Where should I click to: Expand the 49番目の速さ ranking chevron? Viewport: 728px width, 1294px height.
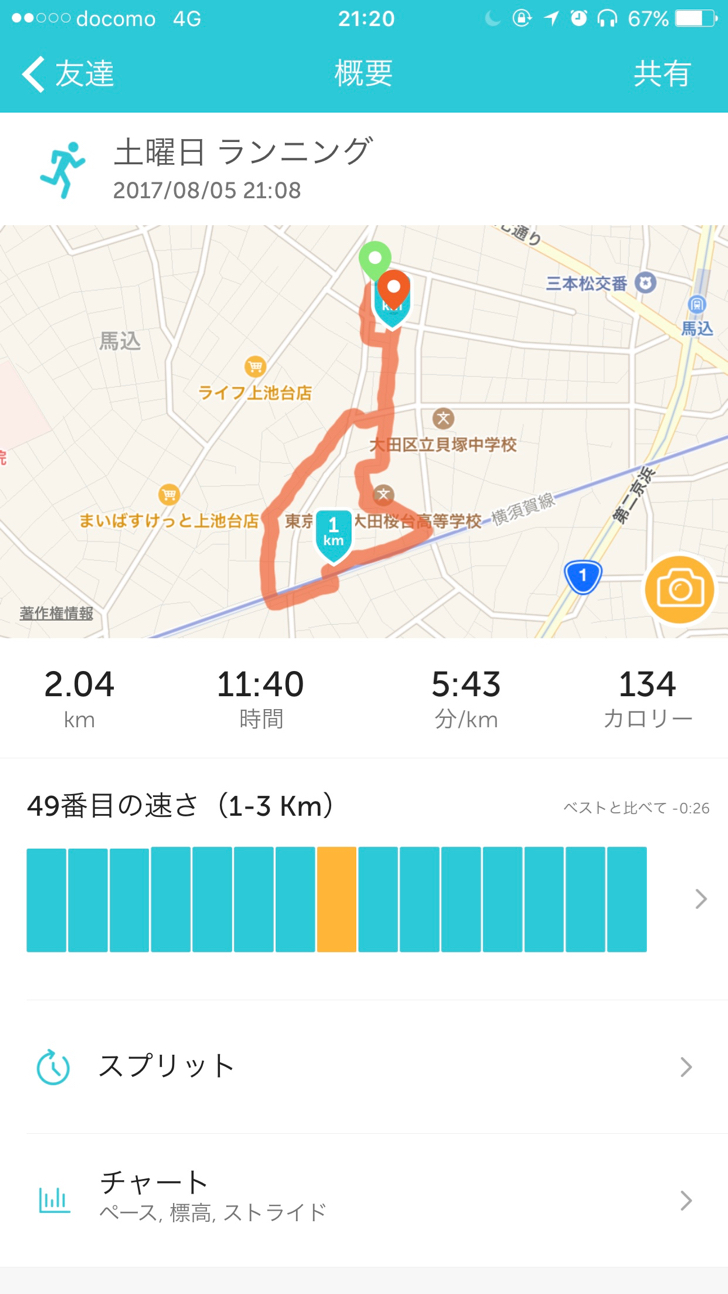click(701, 899)
